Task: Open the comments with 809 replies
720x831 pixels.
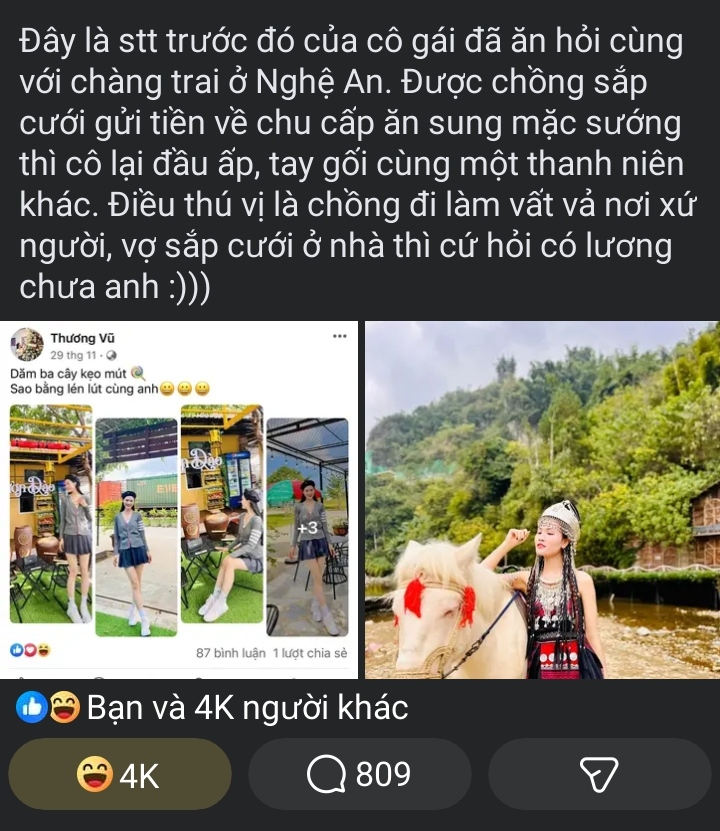Action: pos(359,774)
